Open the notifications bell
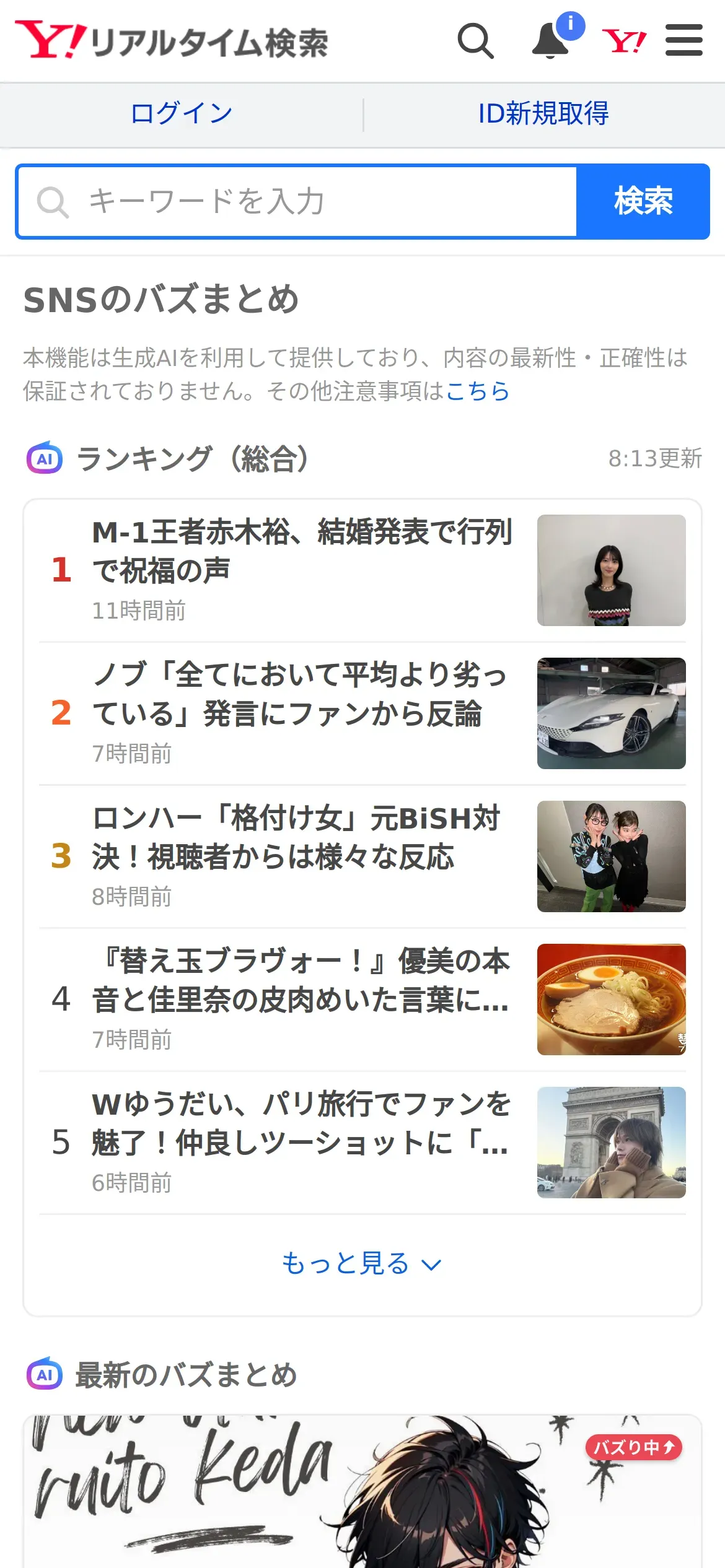The image size is (725, 1568). 551,41
